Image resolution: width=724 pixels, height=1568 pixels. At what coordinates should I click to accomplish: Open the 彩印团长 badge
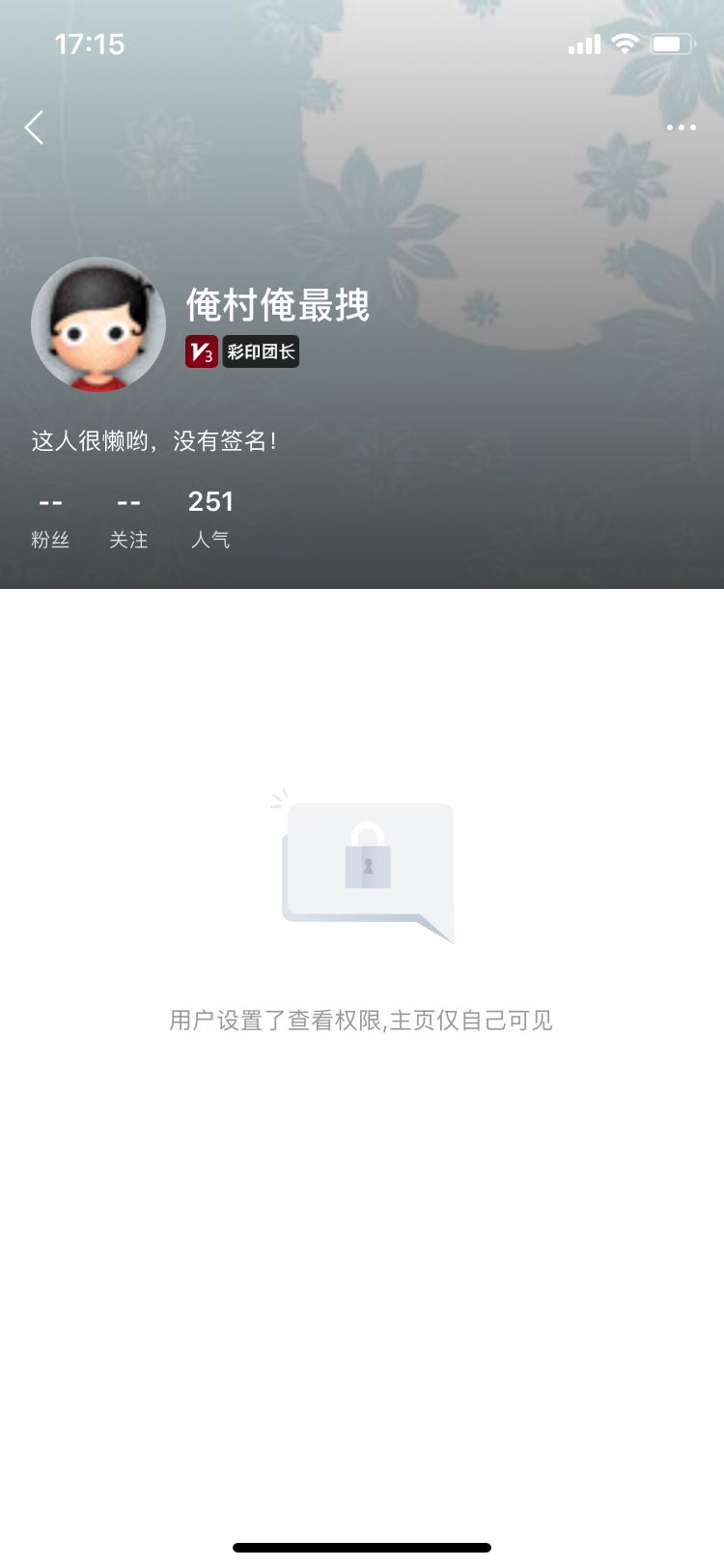[x=261, y=352]
